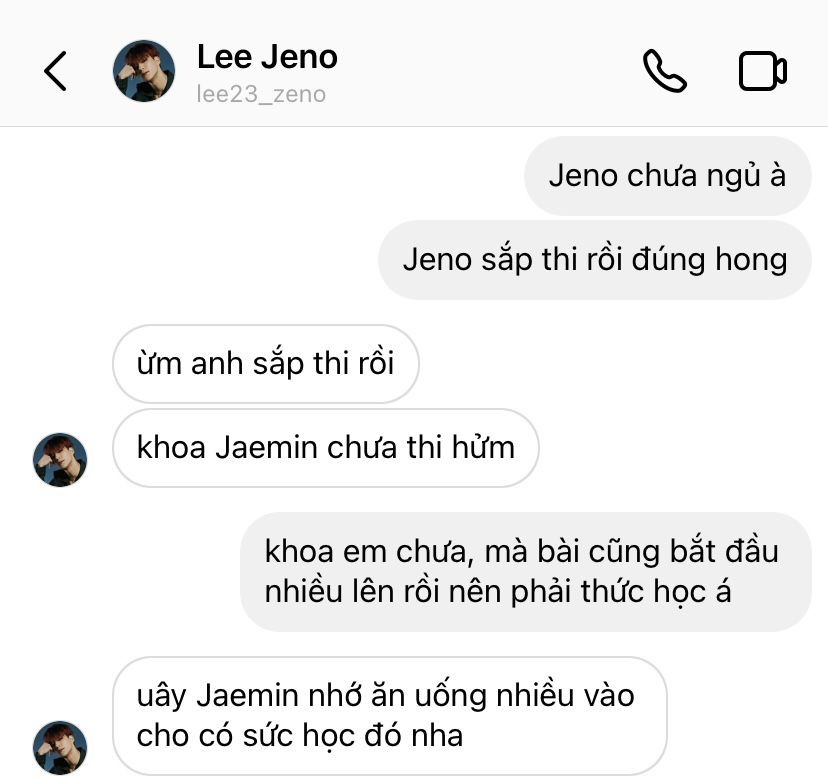The height and width of the screenshot is (781, 828).
Task: Tap the avatar beside 'cho có sức học đó nha'
Action: (61, 748)
